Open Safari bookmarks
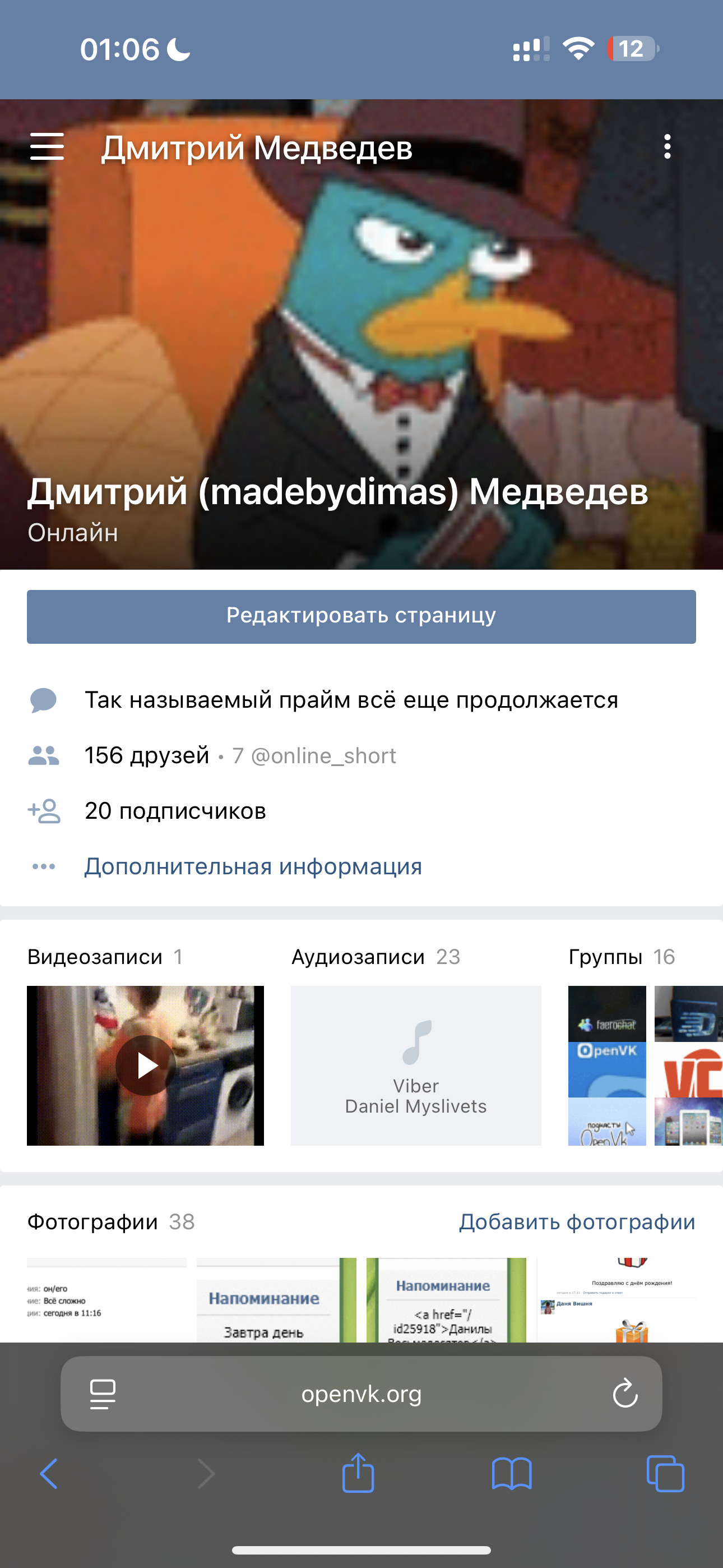The height and width of the screenshot is (1568, 723). pos(512,1474)
